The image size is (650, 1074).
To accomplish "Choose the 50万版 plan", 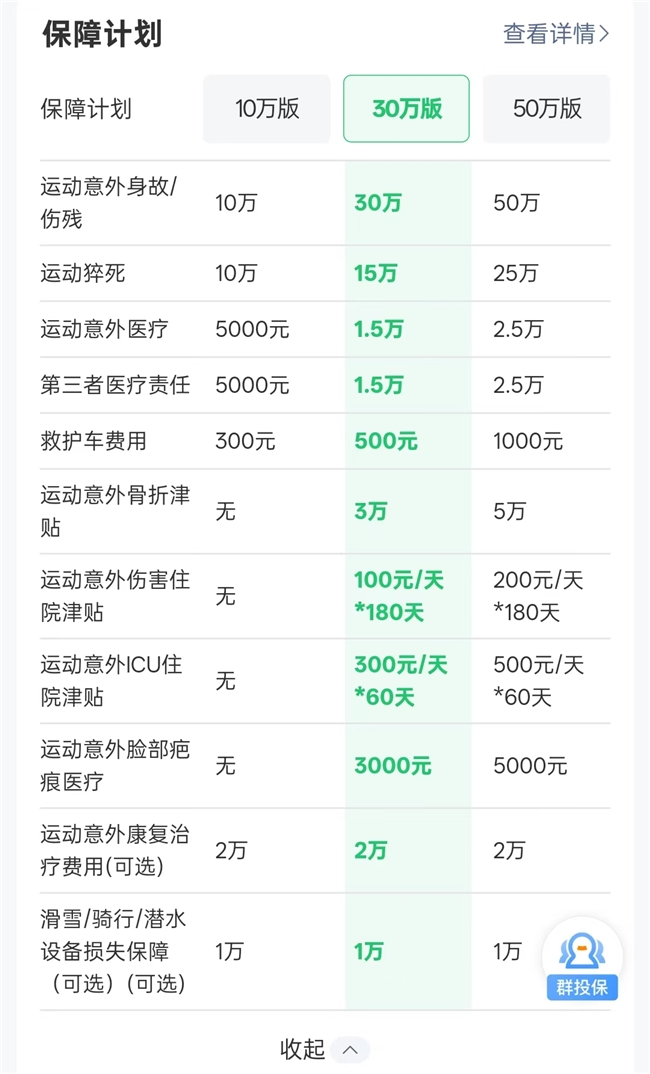I will click(546, 109).
